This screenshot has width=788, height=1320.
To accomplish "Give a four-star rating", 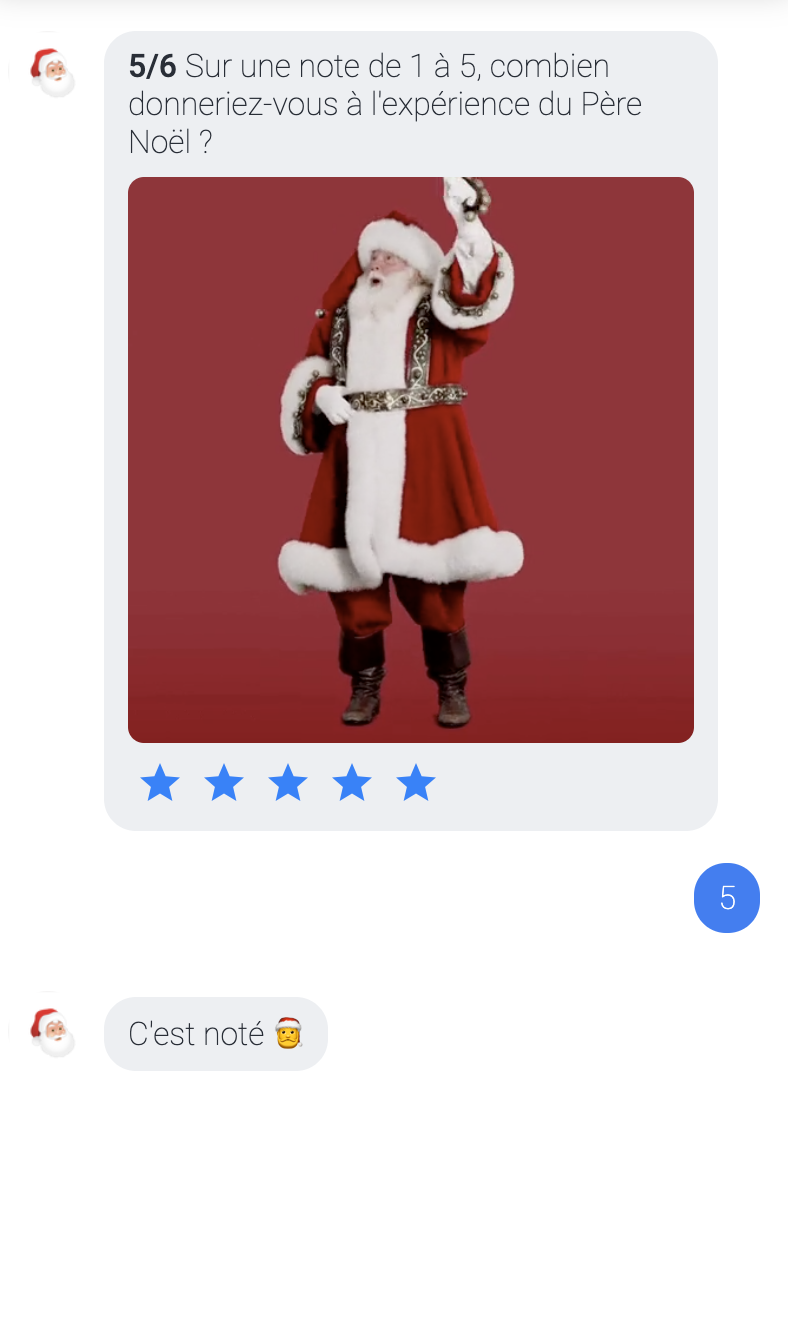I will point(352,783).
